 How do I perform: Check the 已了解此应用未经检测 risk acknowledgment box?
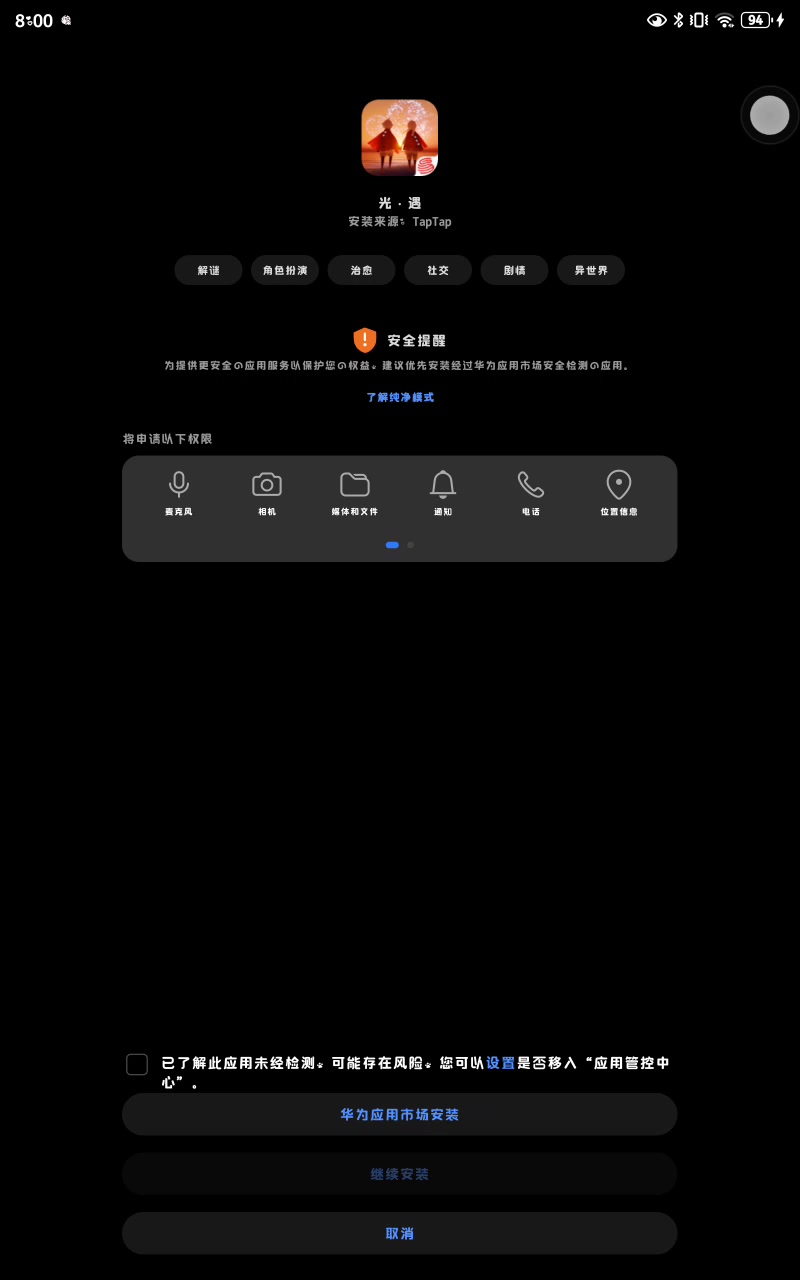coord(137,1064)
